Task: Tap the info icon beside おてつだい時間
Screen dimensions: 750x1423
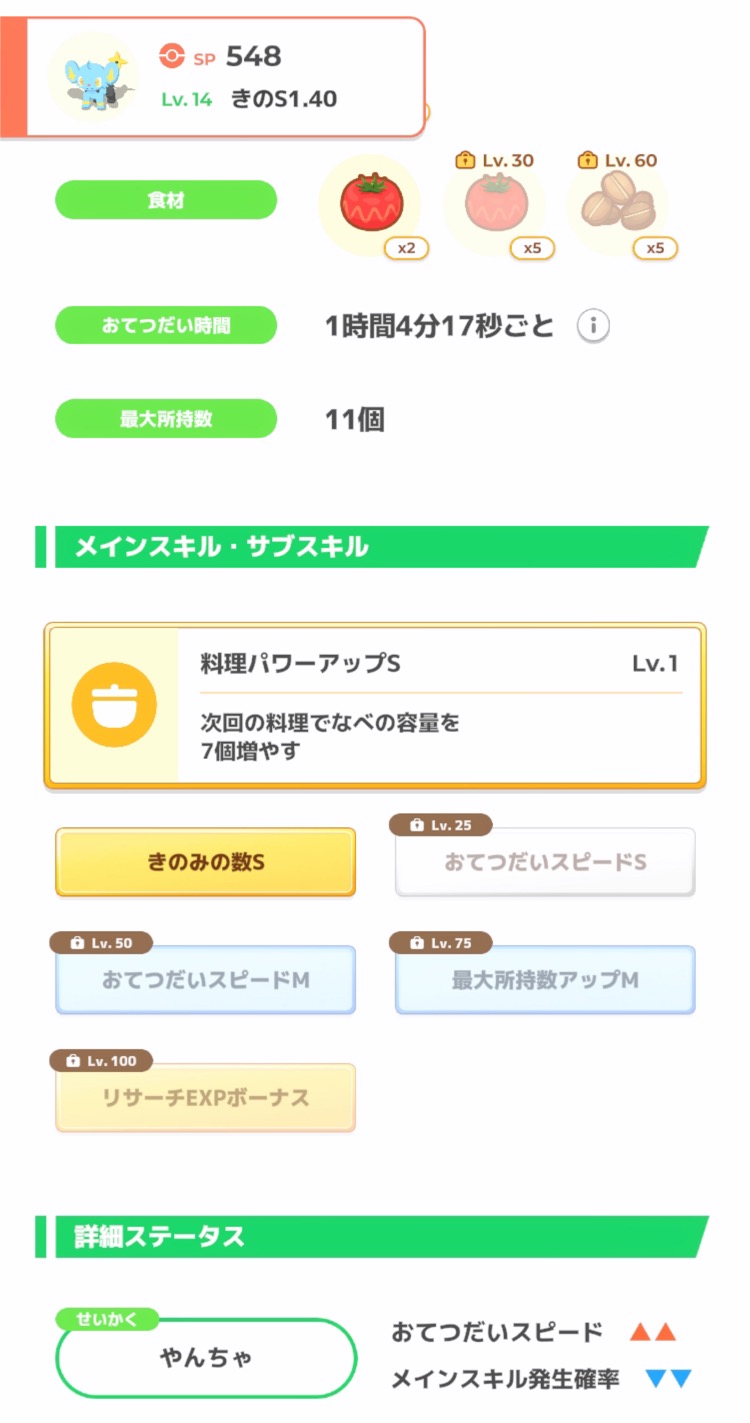Action: [593, 326]
